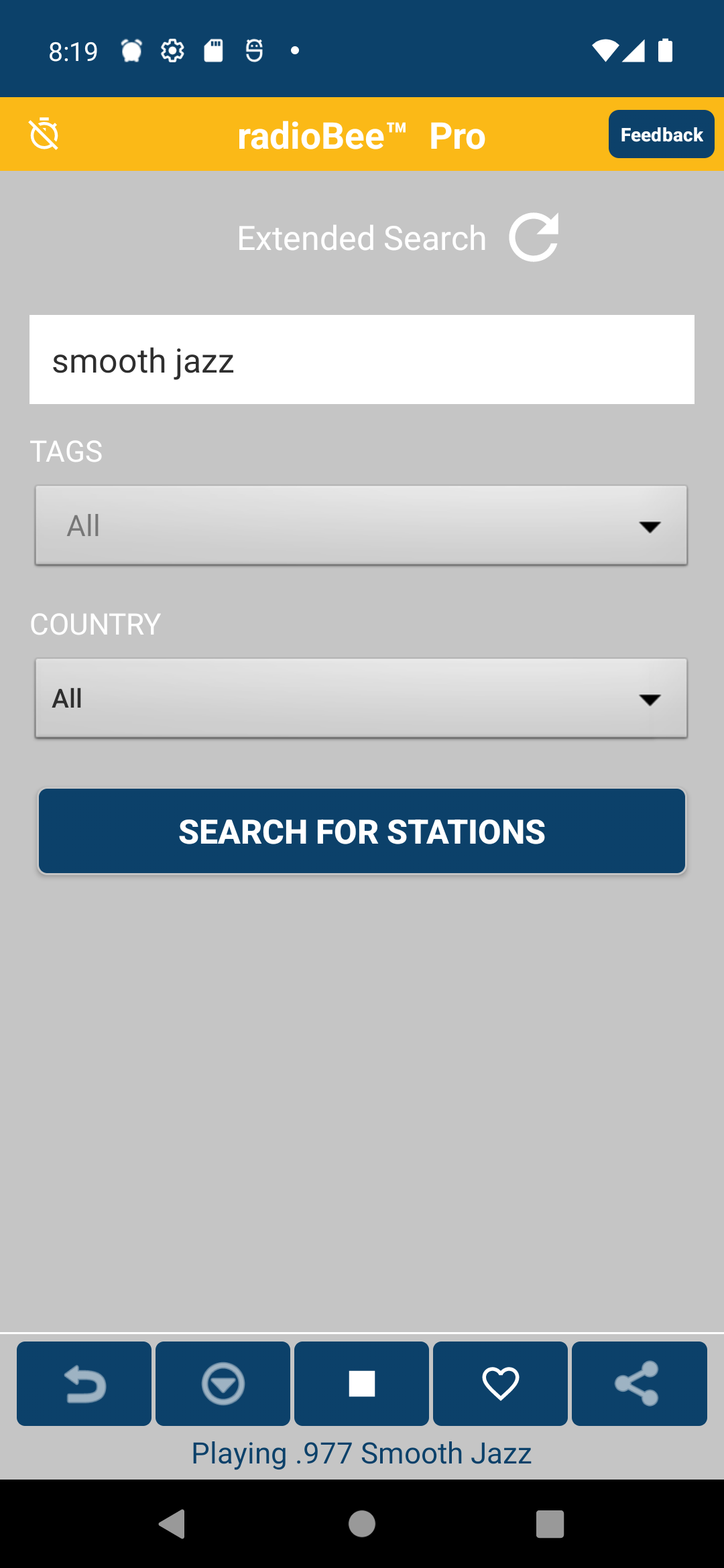Viewport: 724px width, 1568px height.
Task: Tap the sleep timer icon in the top bar
Action: tap(42, 133)
